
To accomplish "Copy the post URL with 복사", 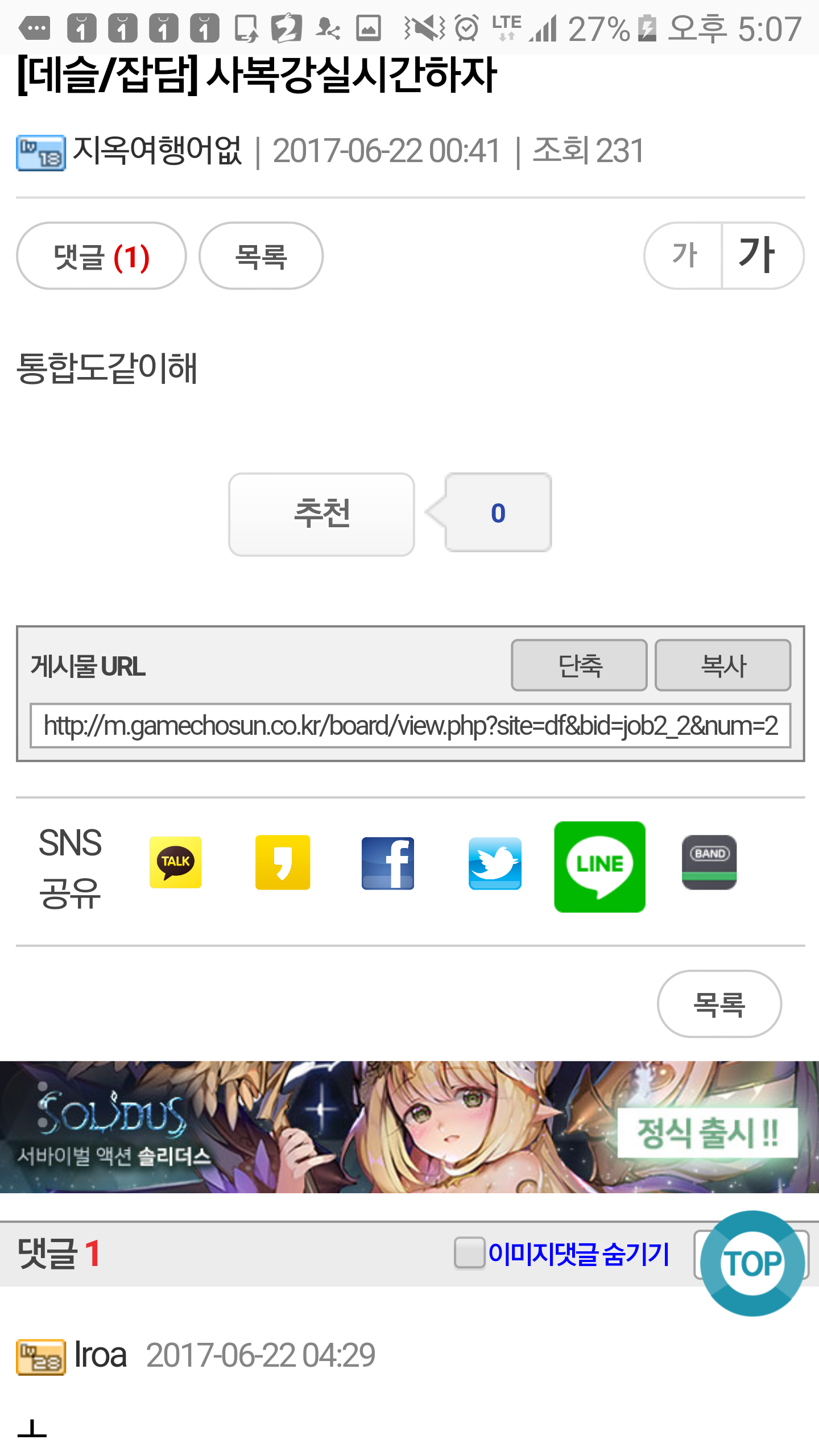I will [723, 665].
